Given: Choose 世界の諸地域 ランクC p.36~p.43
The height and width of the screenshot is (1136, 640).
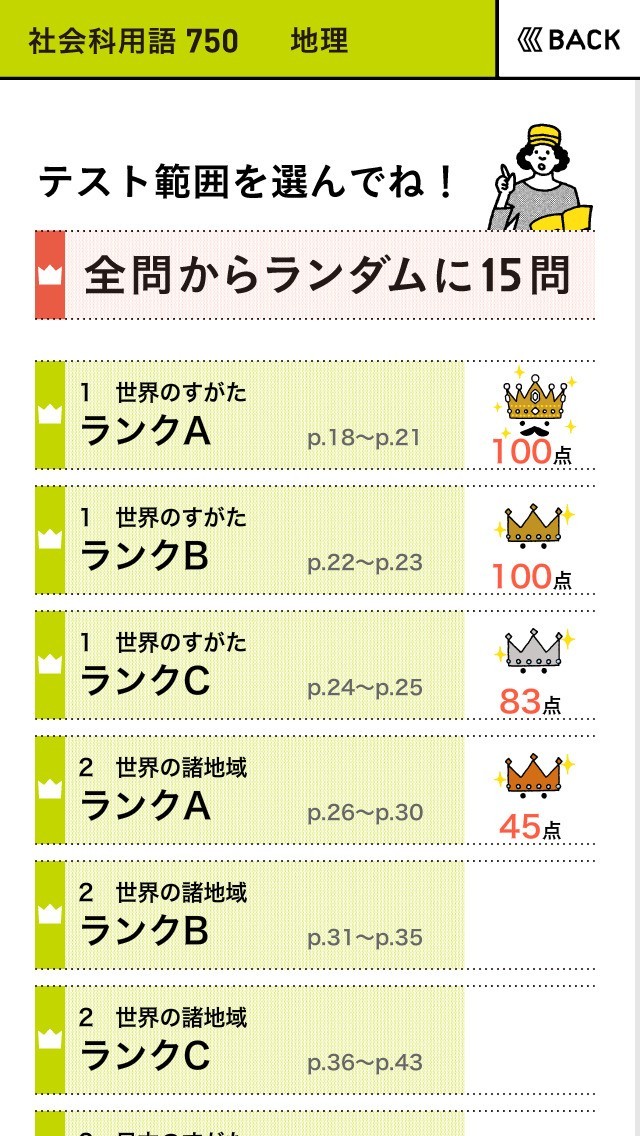Looking at the screenshot, I should [250, 1040].
